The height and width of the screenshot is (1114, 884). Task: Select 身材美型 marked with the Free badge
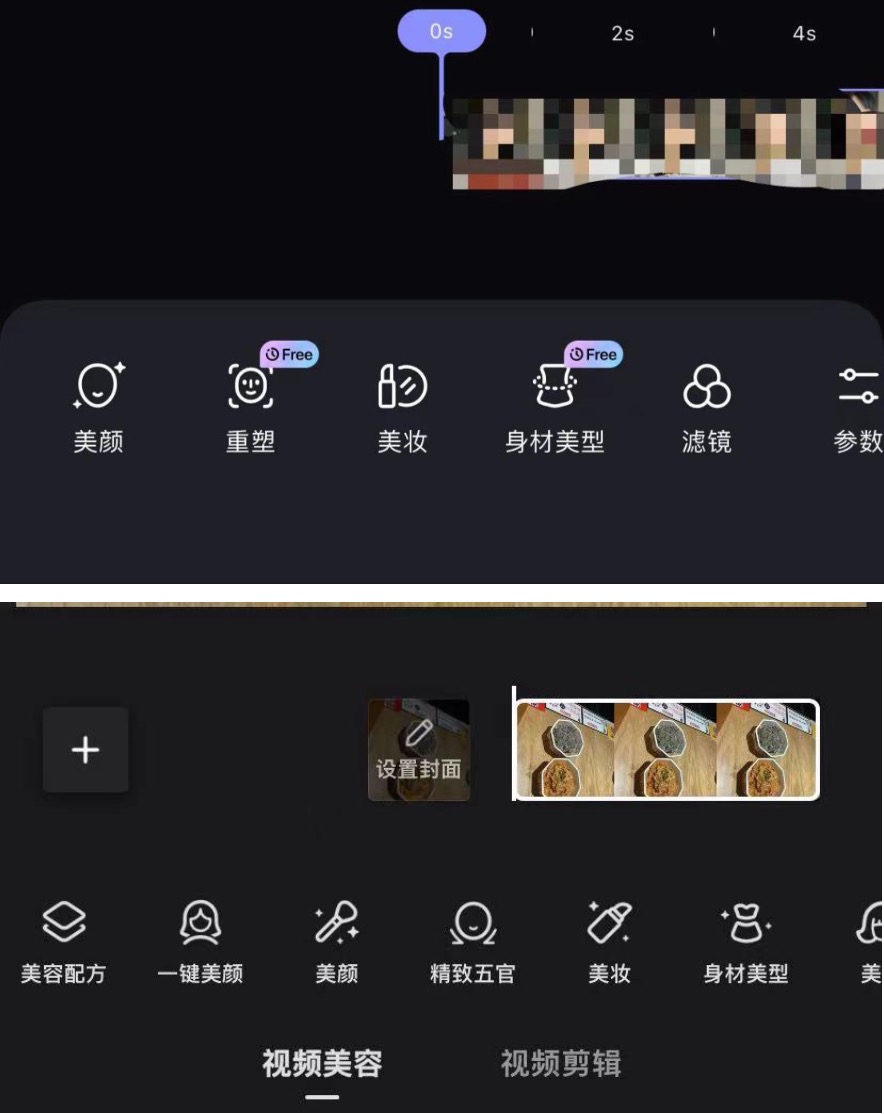pyautogui.click(x=555, y=405)
